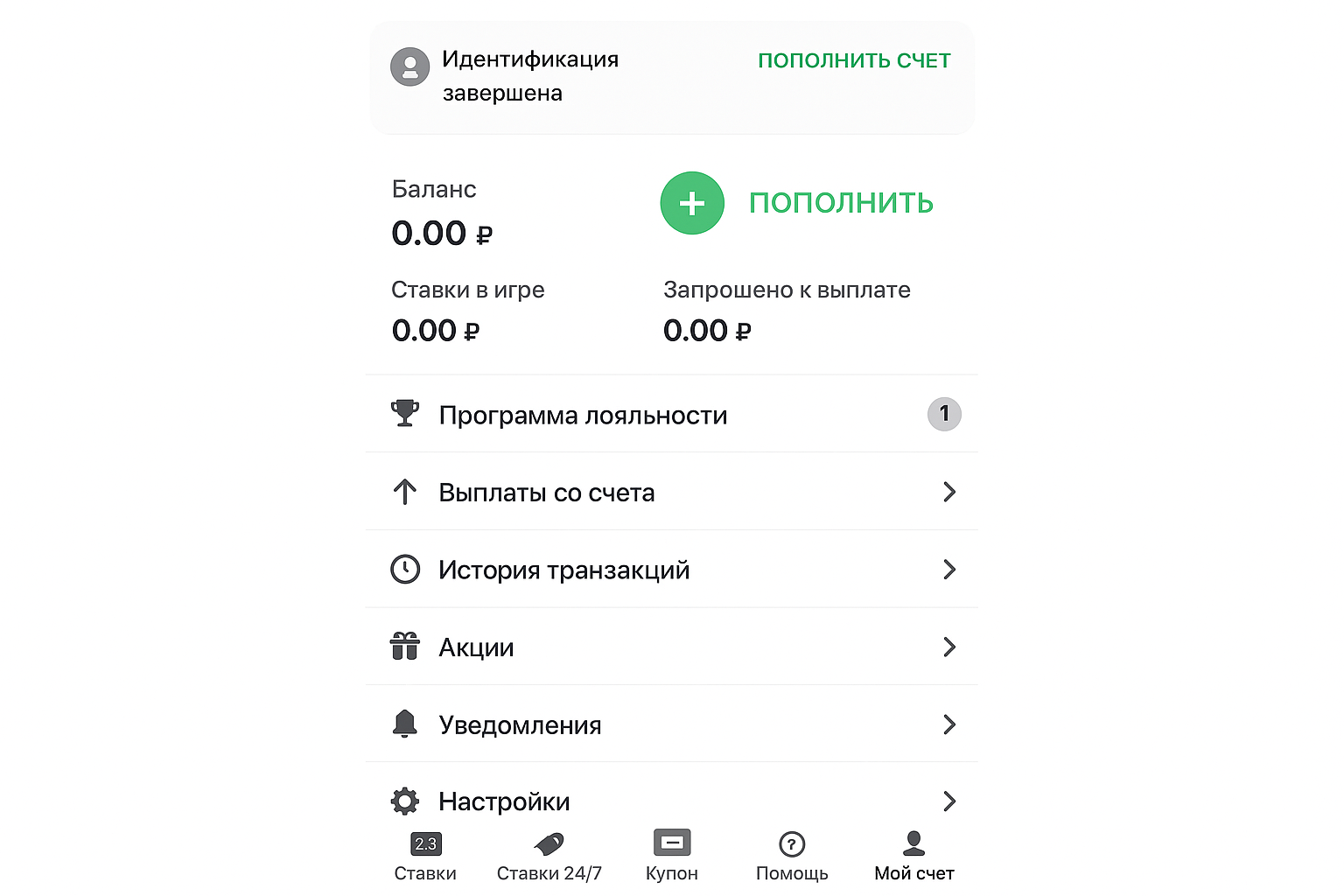Open Выплаты со счета
This screenshot has width=1344, height=896.
547,493
